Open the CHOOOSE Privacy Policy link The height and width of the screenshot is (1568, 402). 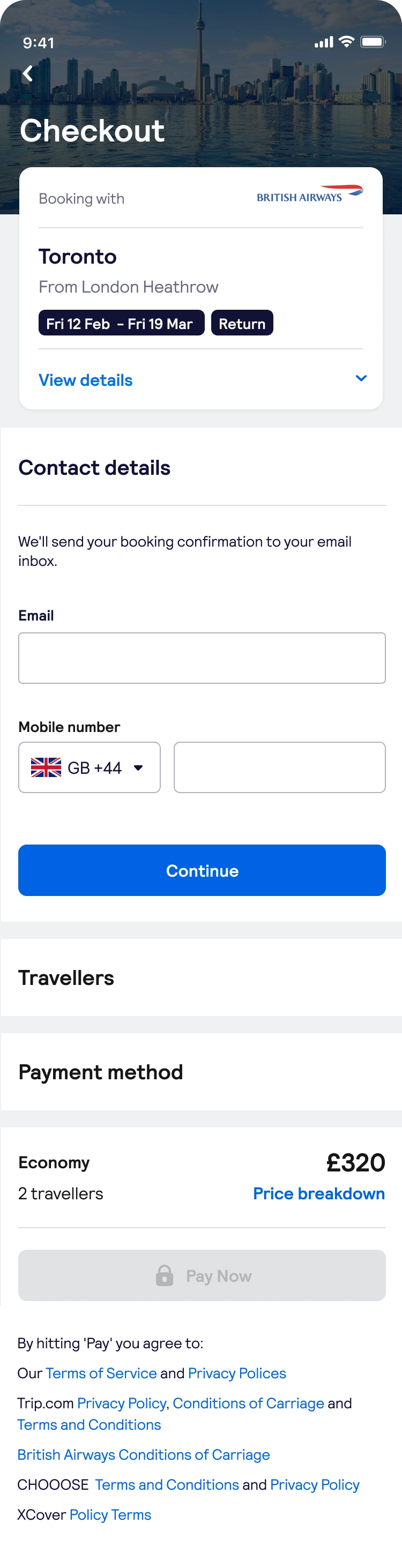[314, 1484]
